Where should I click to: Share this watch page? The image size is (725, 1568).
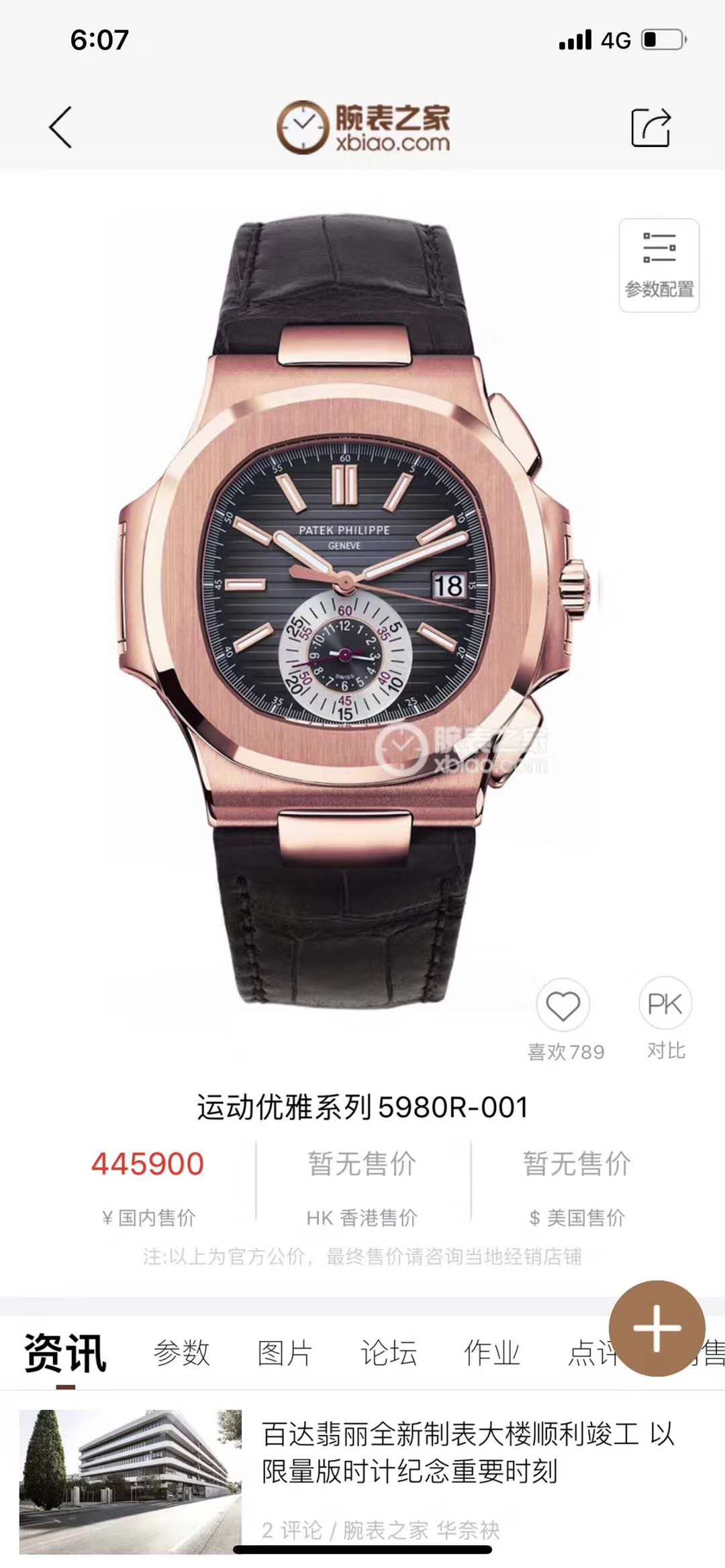(650, 127)
